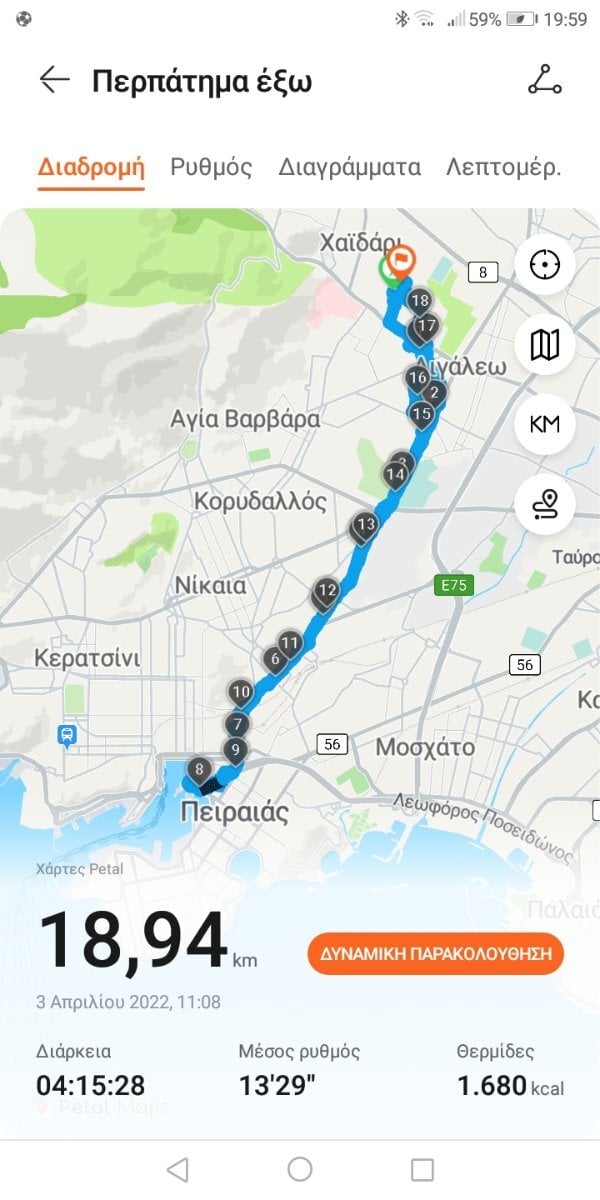Image resolution: width=600 pixels, height=1200 pixels.
Task: Recenter the map with the target icon
Action: pyautogui.click(x=545, y=265)
